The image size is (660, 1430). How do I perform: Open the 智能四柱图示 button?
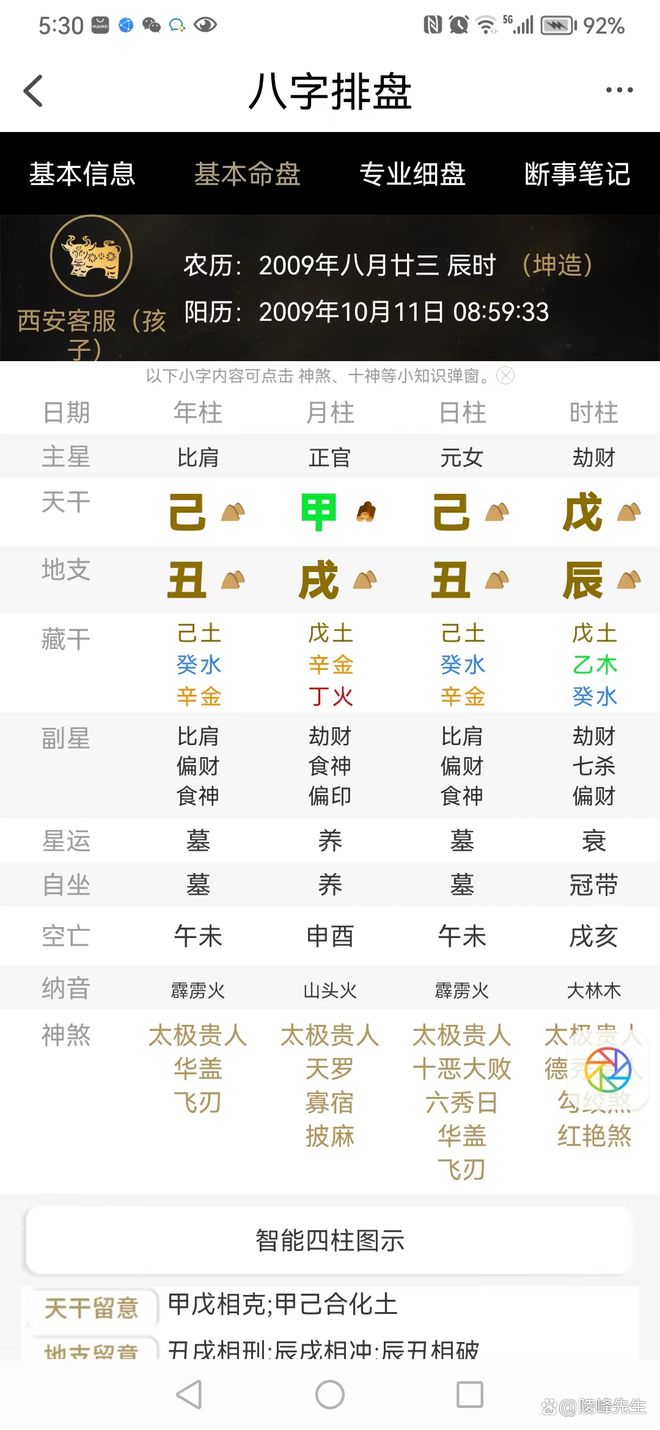coord(330,1240)
